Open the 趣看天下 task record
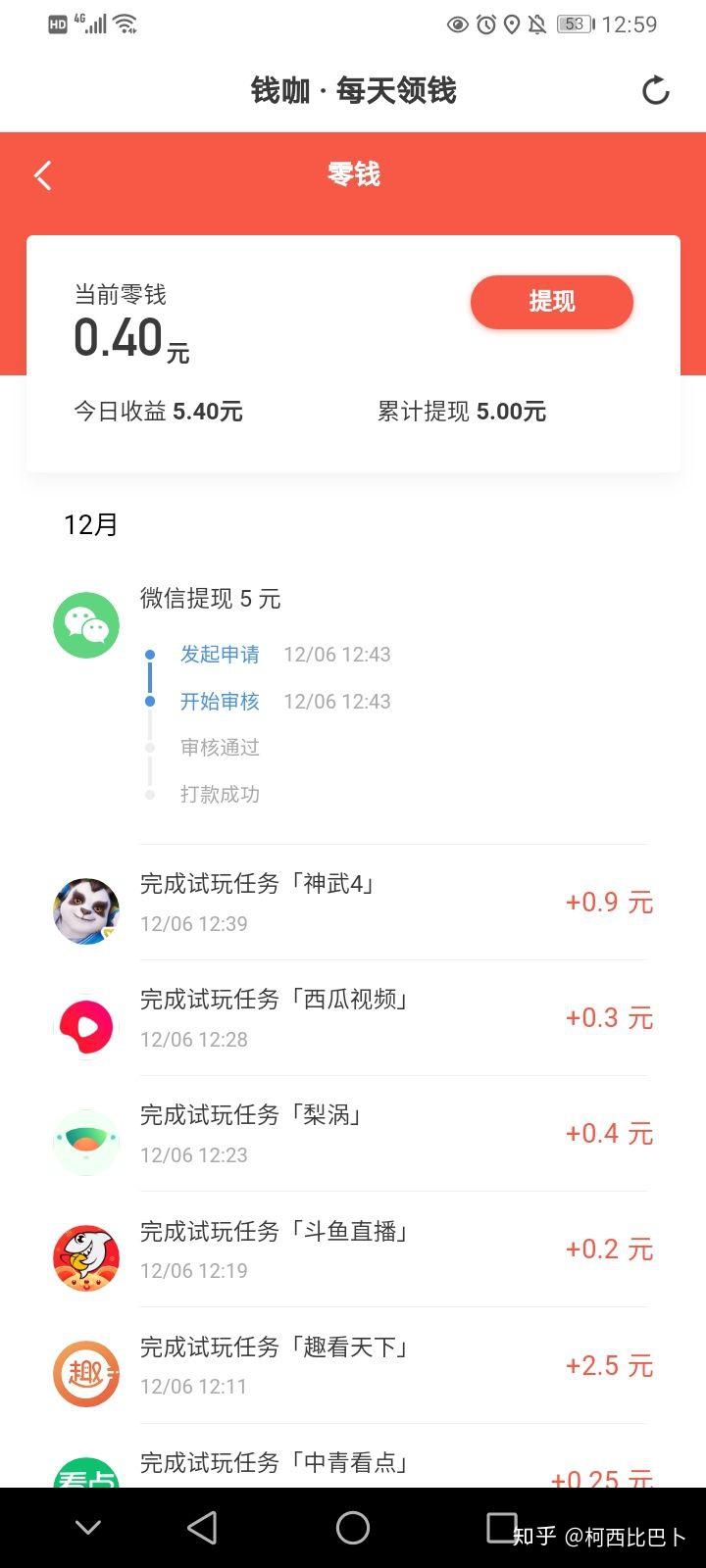The width and height of the screenshot is (706, 1568). [353, 1365]
